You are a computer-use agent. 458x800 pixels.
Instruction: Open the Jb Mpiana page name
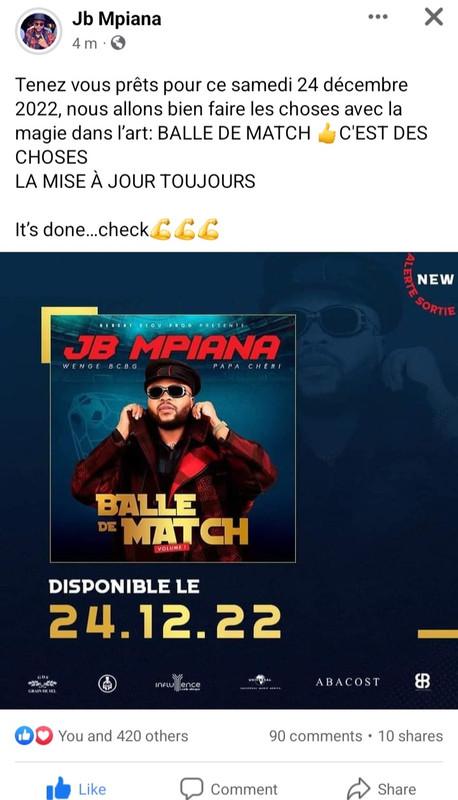117,19
